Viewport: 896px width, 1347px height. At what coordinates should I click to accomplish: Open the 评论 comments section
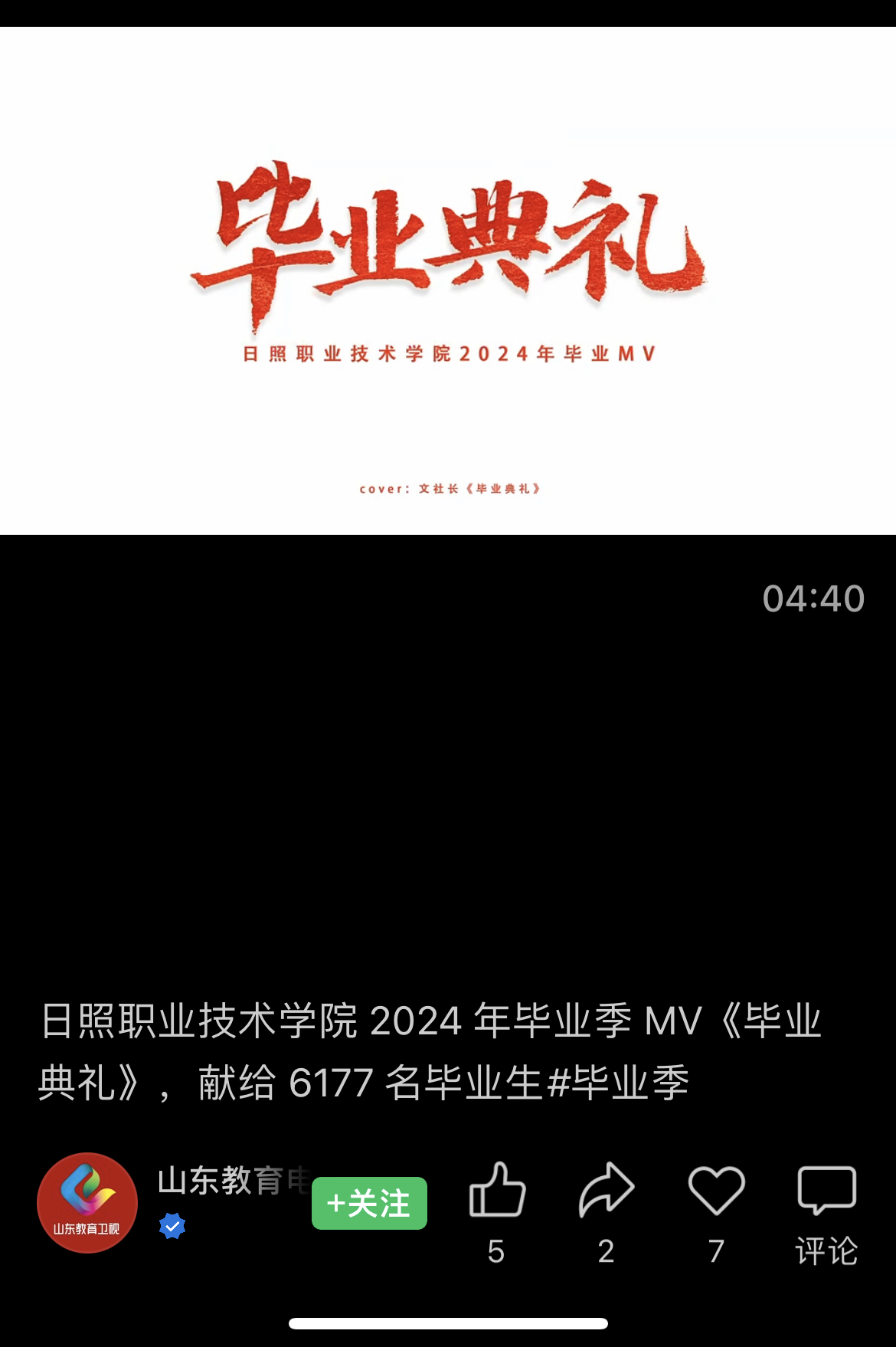826,1191
